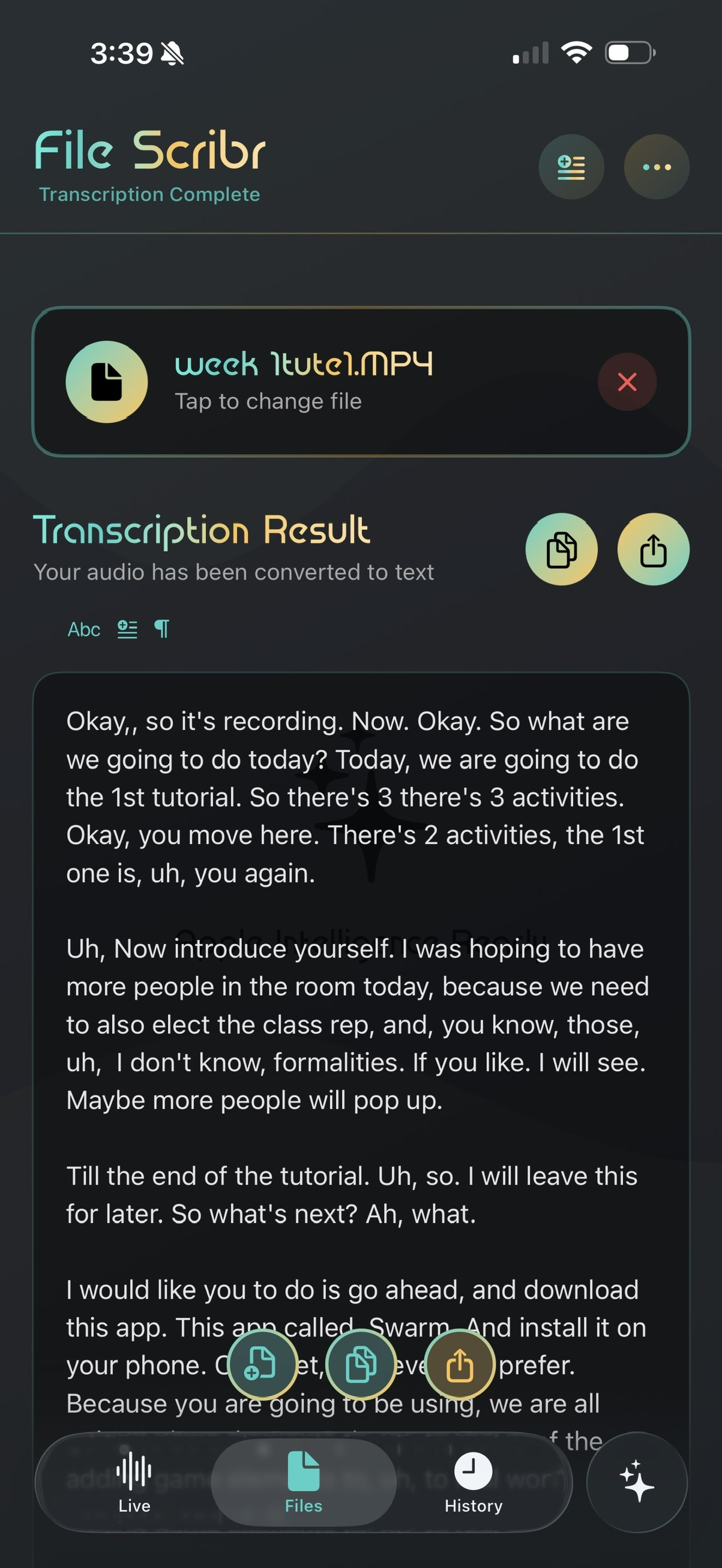
Task: Select the Files tab
Action: point(303,1482)
